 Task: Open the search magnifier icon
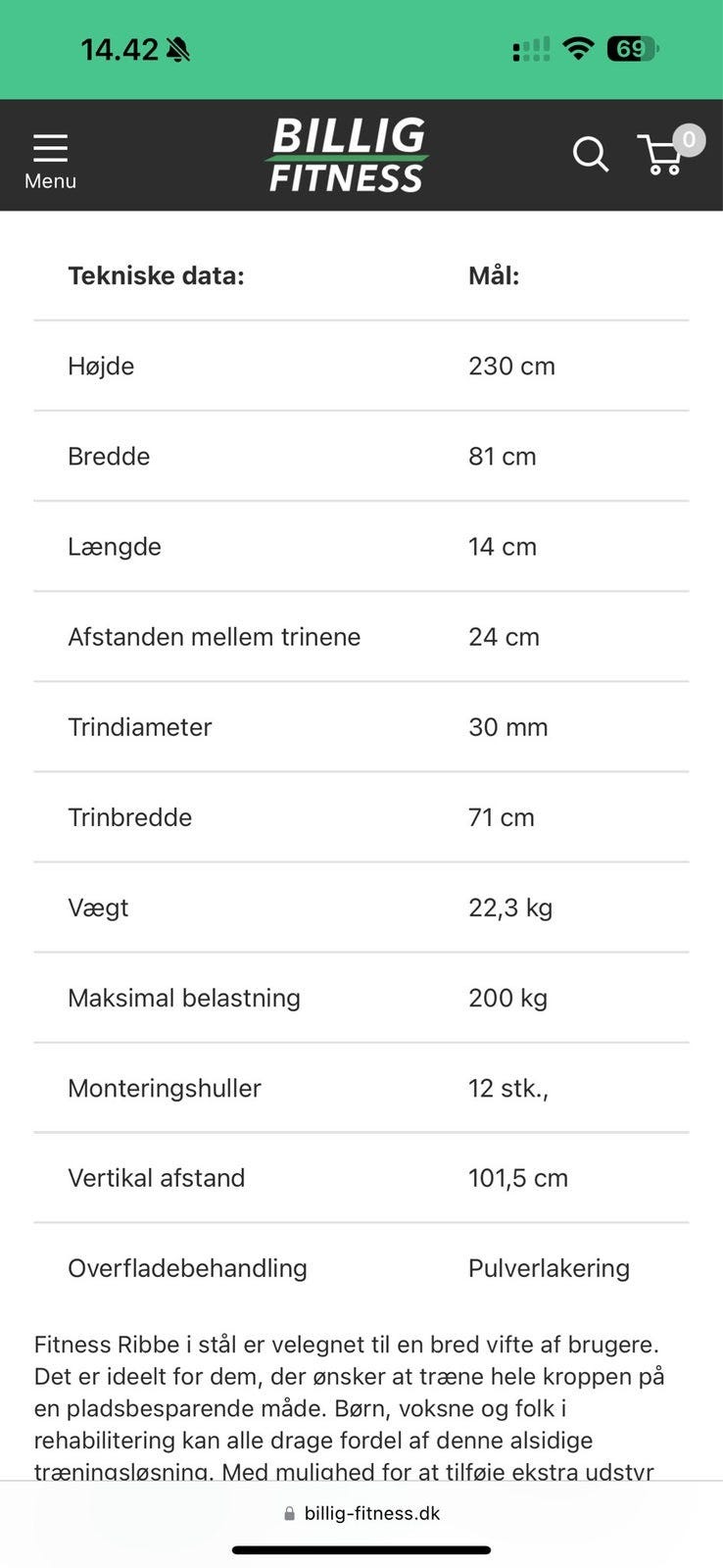pyautogui.click(x=591, y=155)
